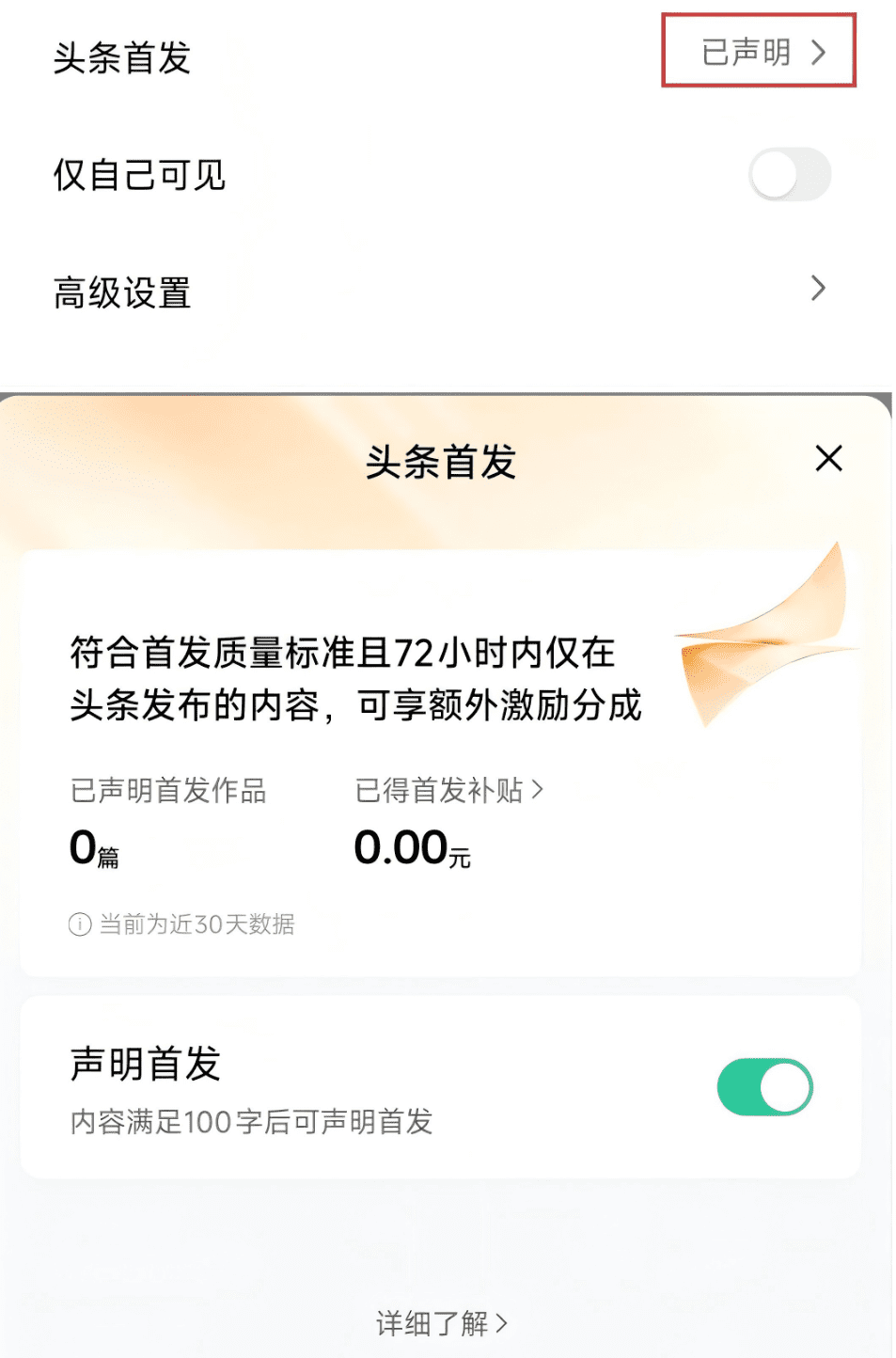Open the 已声明 option for 头条首发

pos(760,52)
